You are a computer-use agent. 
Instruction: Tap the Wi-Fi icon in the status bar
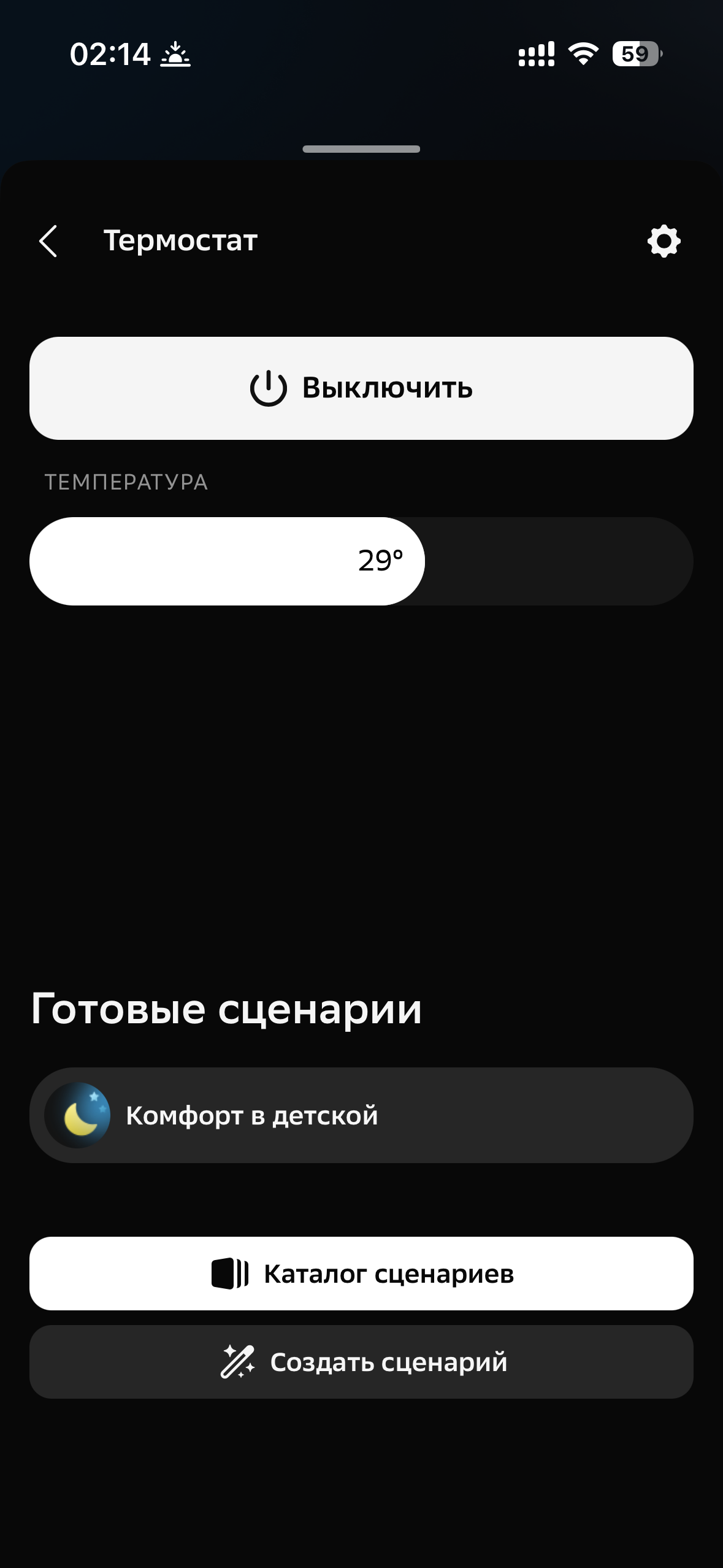click(583, 55)
